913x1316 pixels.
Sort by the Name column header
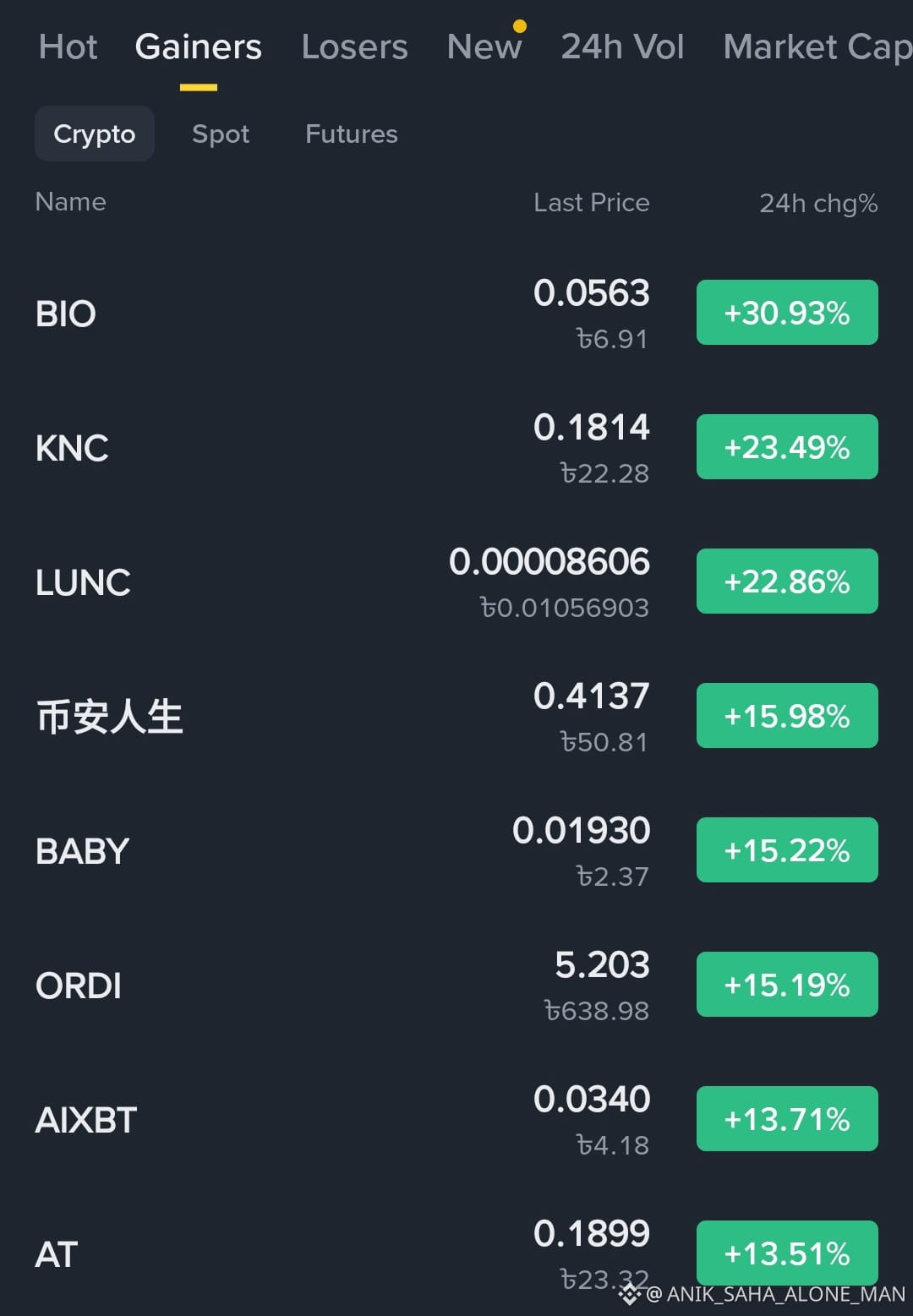click(70, 202)
